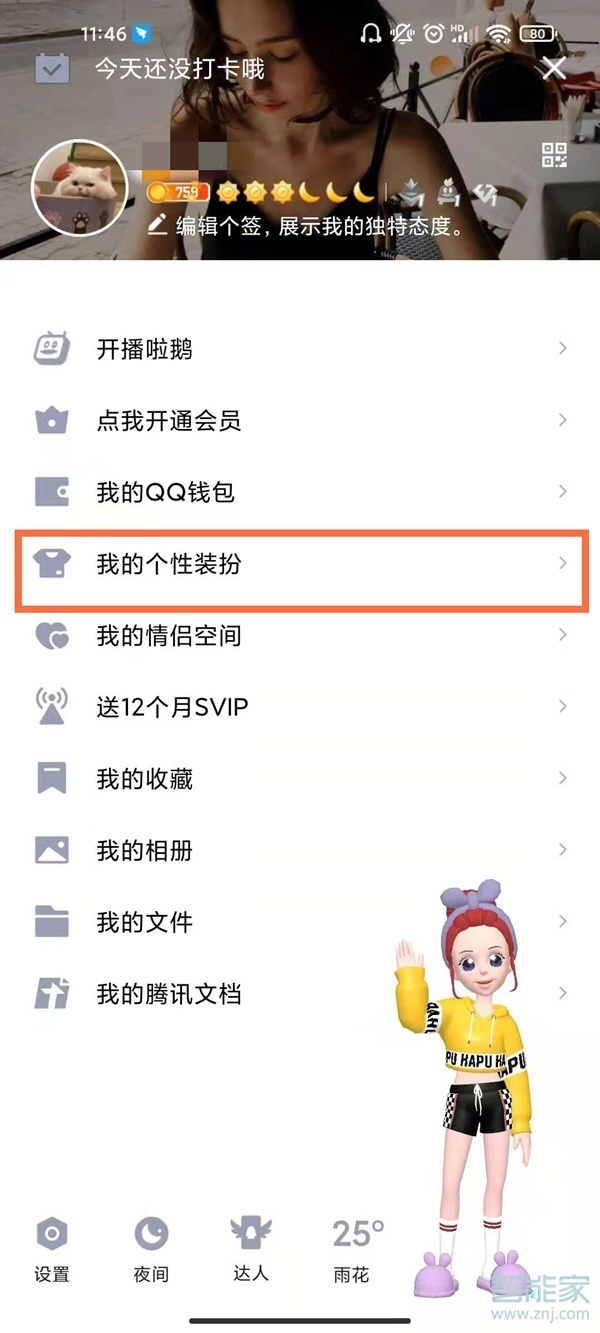This screenshot has width=600, height=1333.
Task: Select 我的个性装扮
Action: [300, 564]
